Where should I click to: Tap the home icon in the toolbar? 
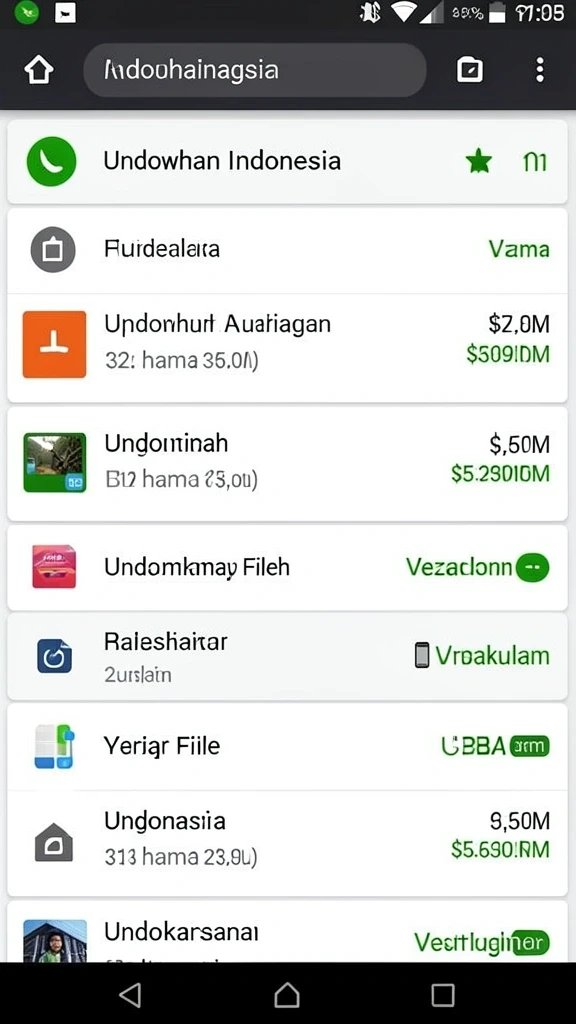pyautogui.click(x=39, y=70)
